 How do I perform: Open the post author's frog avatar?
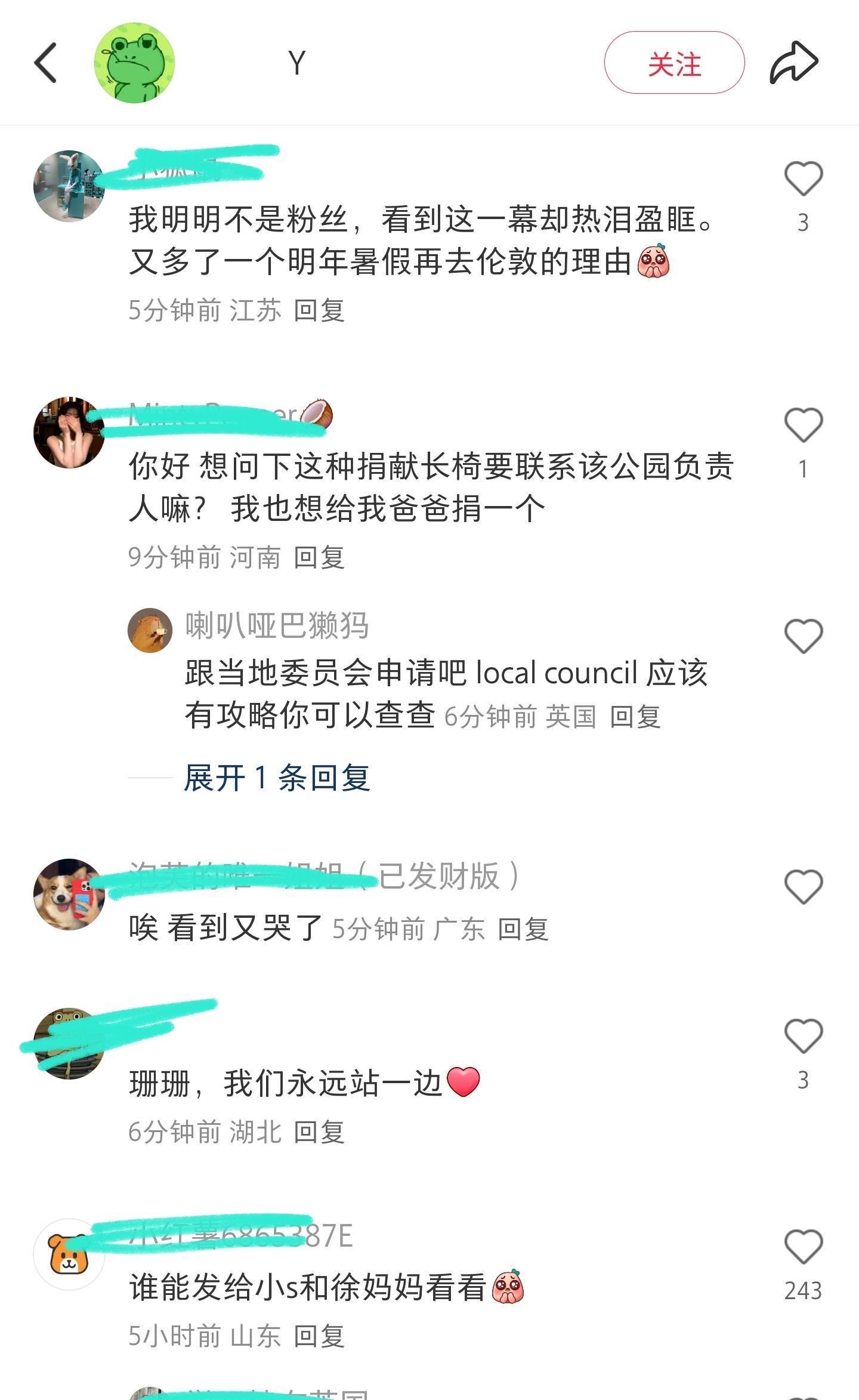(134, 63)
